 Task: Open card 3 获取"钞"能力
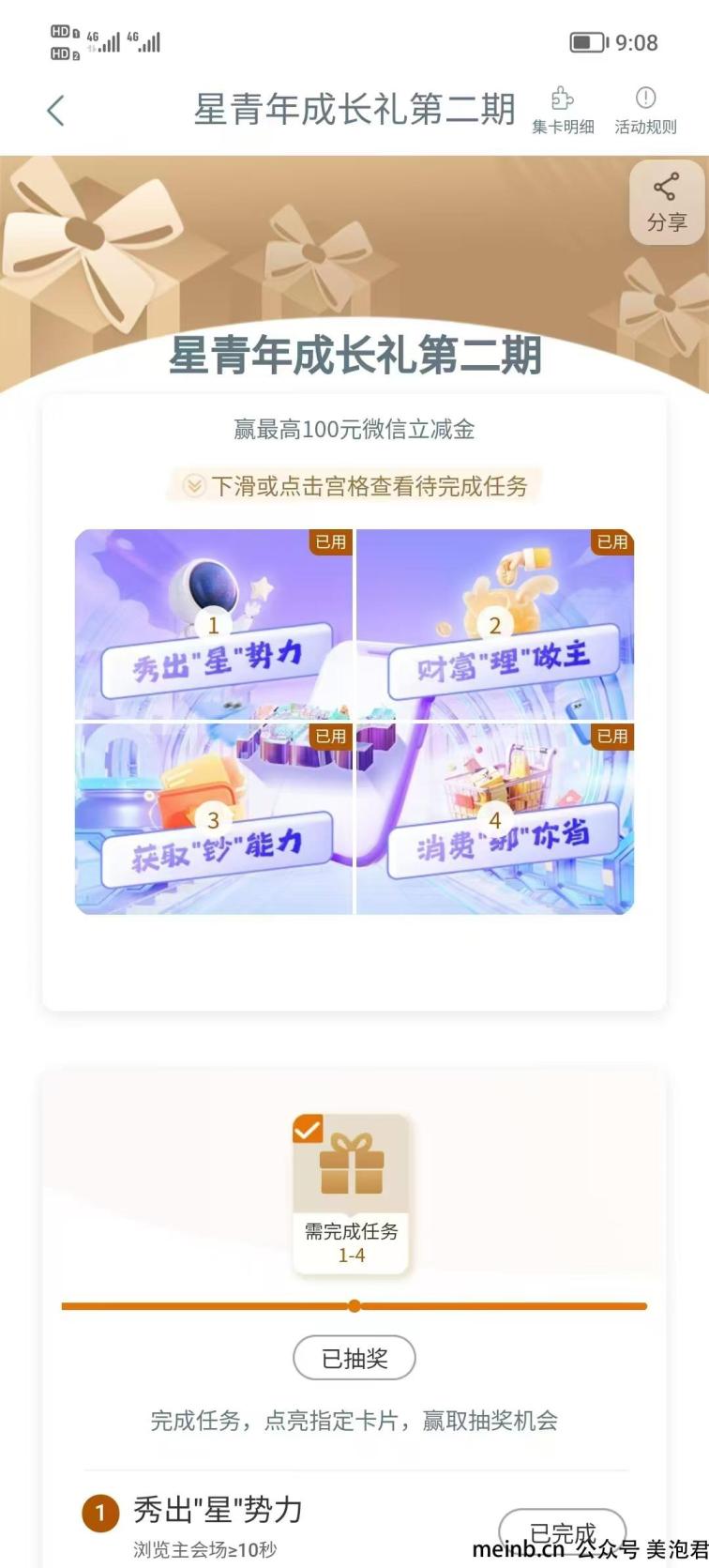point(214,818)
